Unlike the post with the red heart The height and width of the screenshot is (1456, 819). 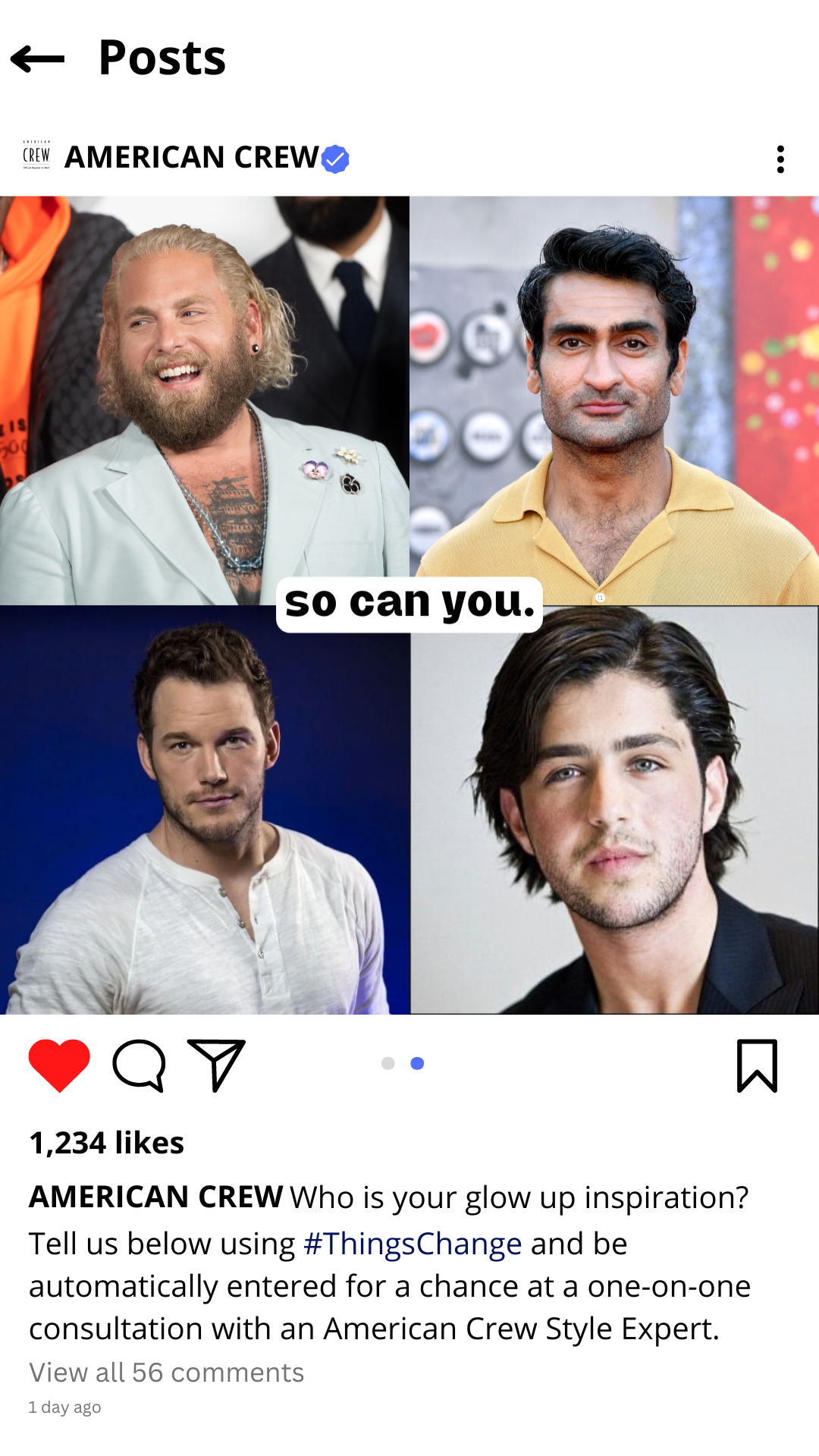(x=59, y=1065)
